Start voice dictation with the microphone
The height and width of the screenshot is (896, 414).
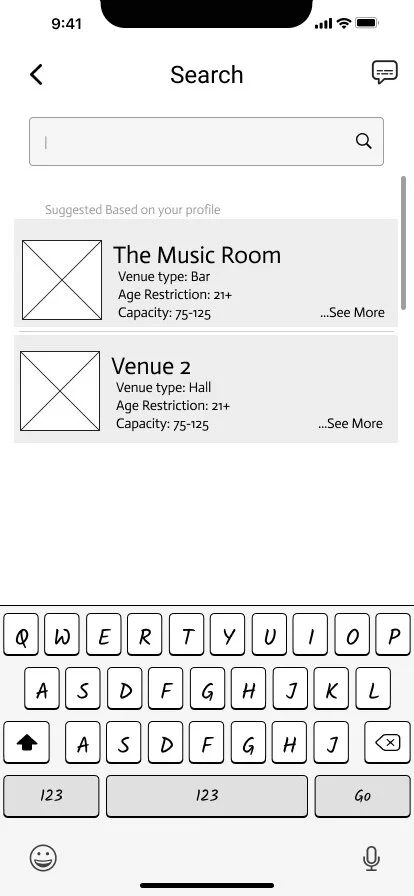[x=372, y=858]
